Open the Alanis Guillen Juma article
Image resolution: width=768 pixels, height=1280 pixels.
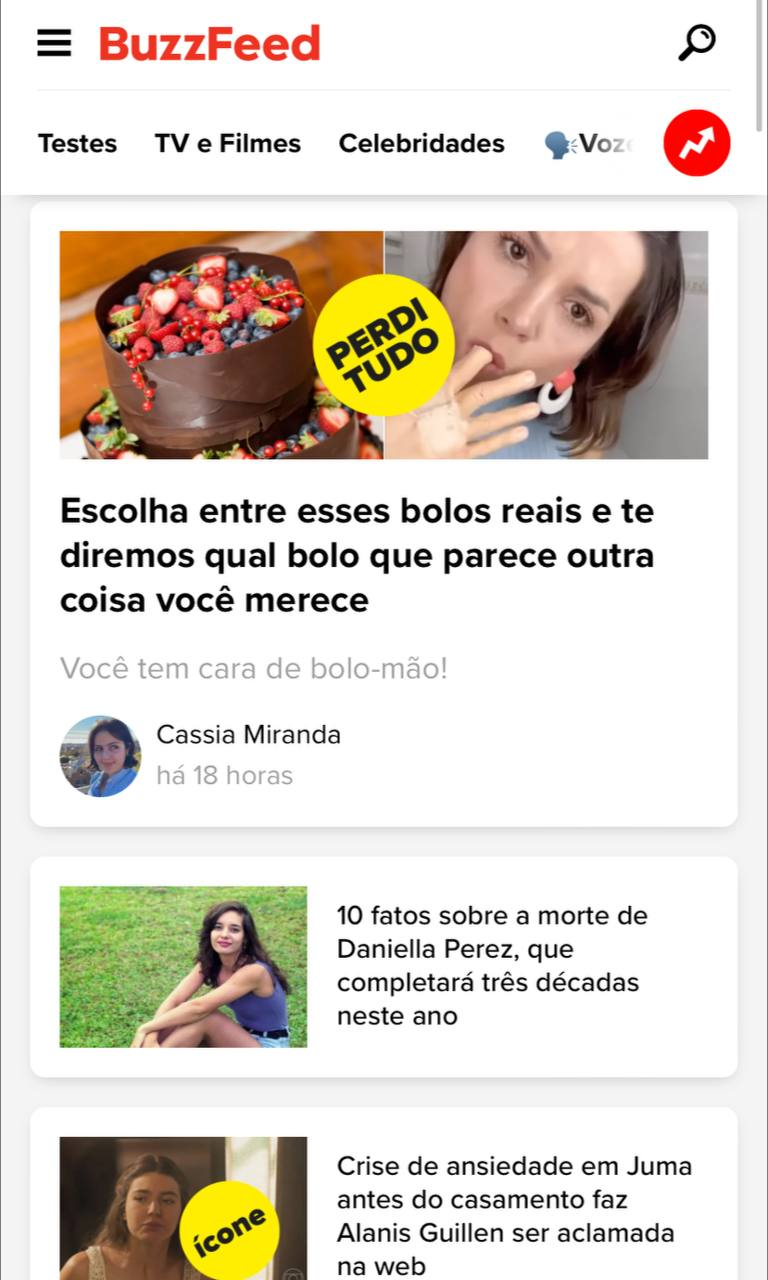(514, 1215)
